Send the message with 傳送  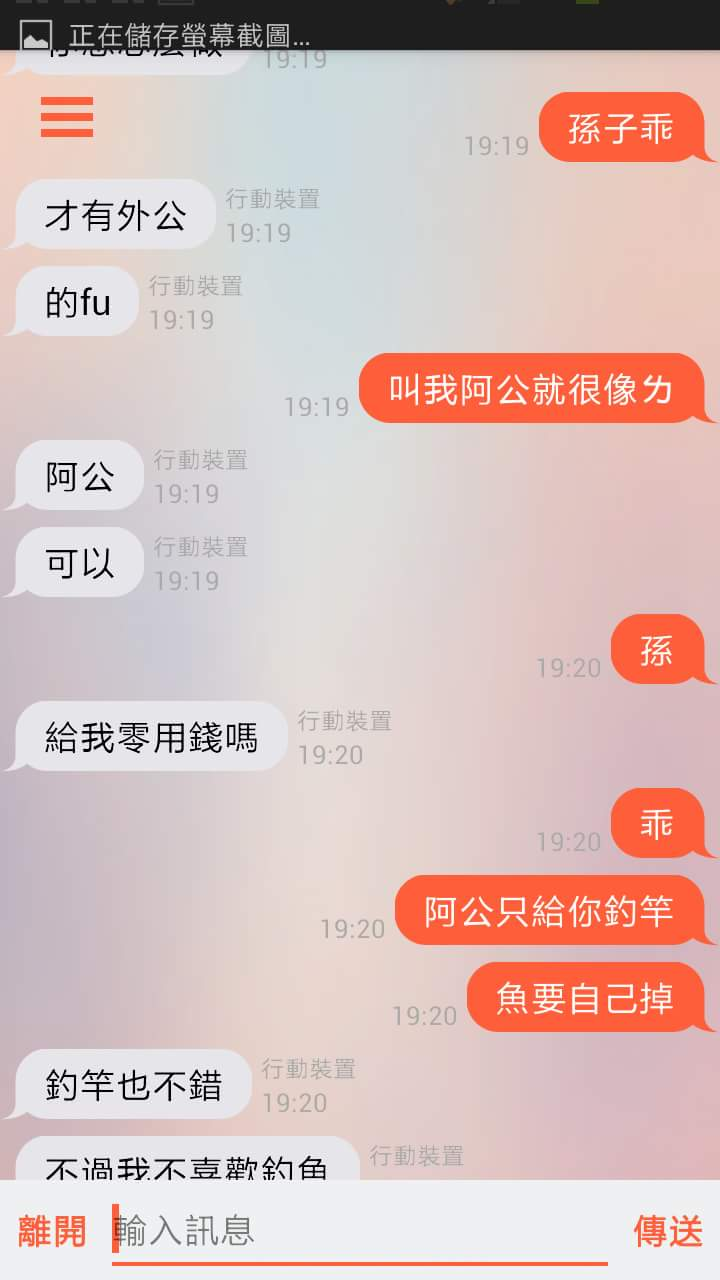point(668,1231)
